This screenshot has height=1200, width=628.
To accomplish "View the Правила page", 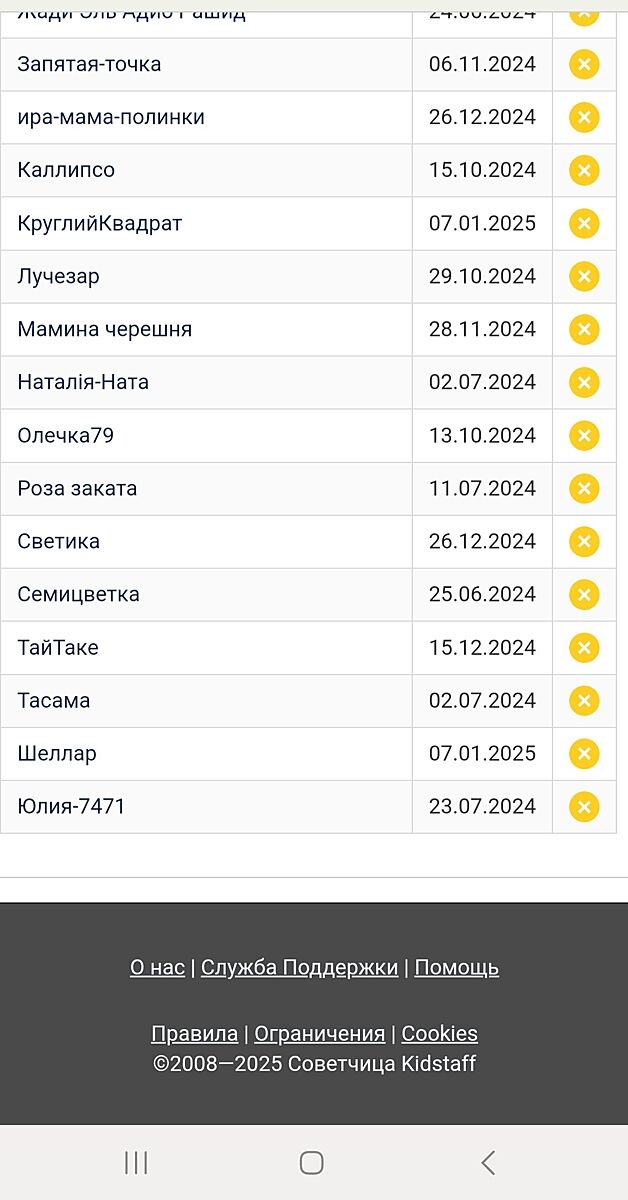I will coord(194,1034).
